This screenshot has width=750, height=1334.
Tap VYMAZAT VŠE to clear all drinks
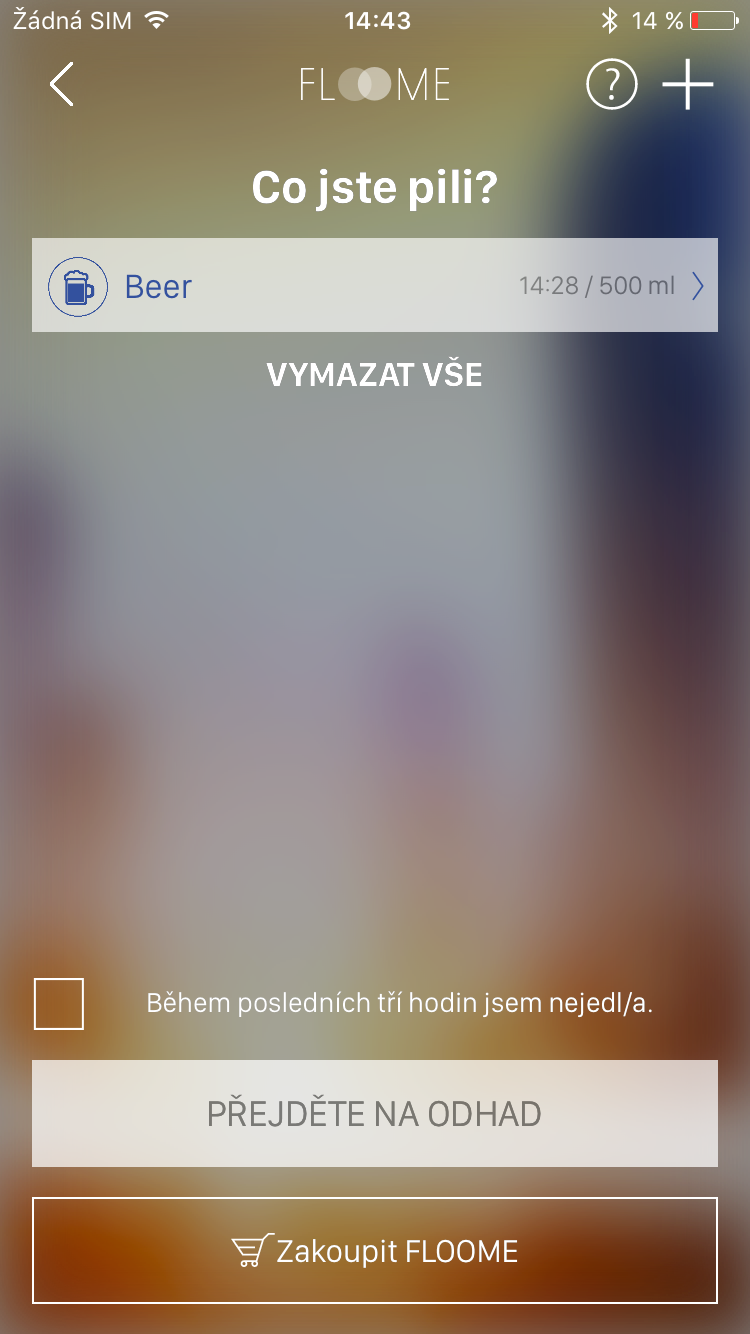click(375, 375)
